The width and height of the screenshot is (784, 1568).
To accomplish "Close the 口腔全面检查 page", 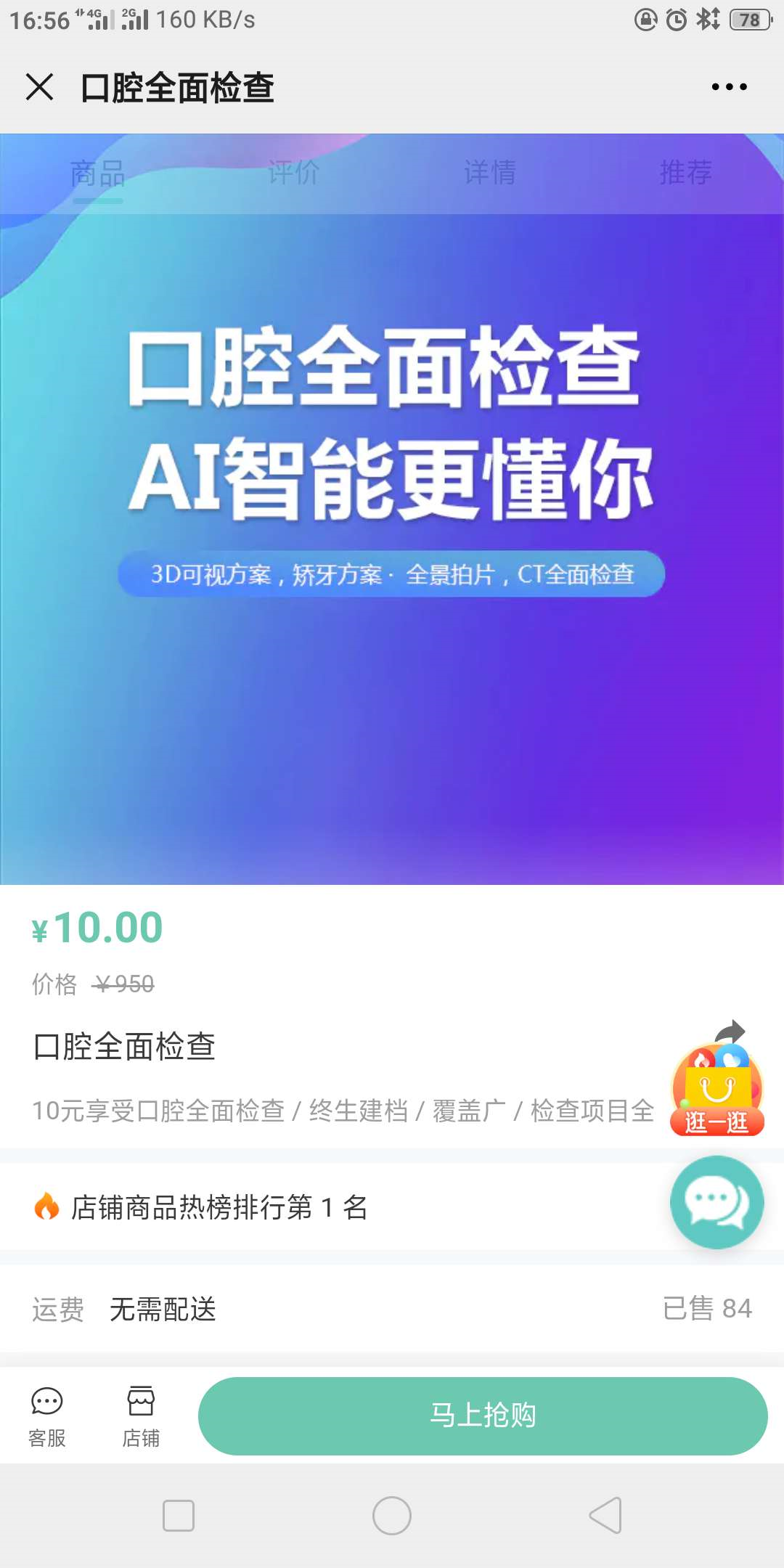I will click(x=40, y=87).
